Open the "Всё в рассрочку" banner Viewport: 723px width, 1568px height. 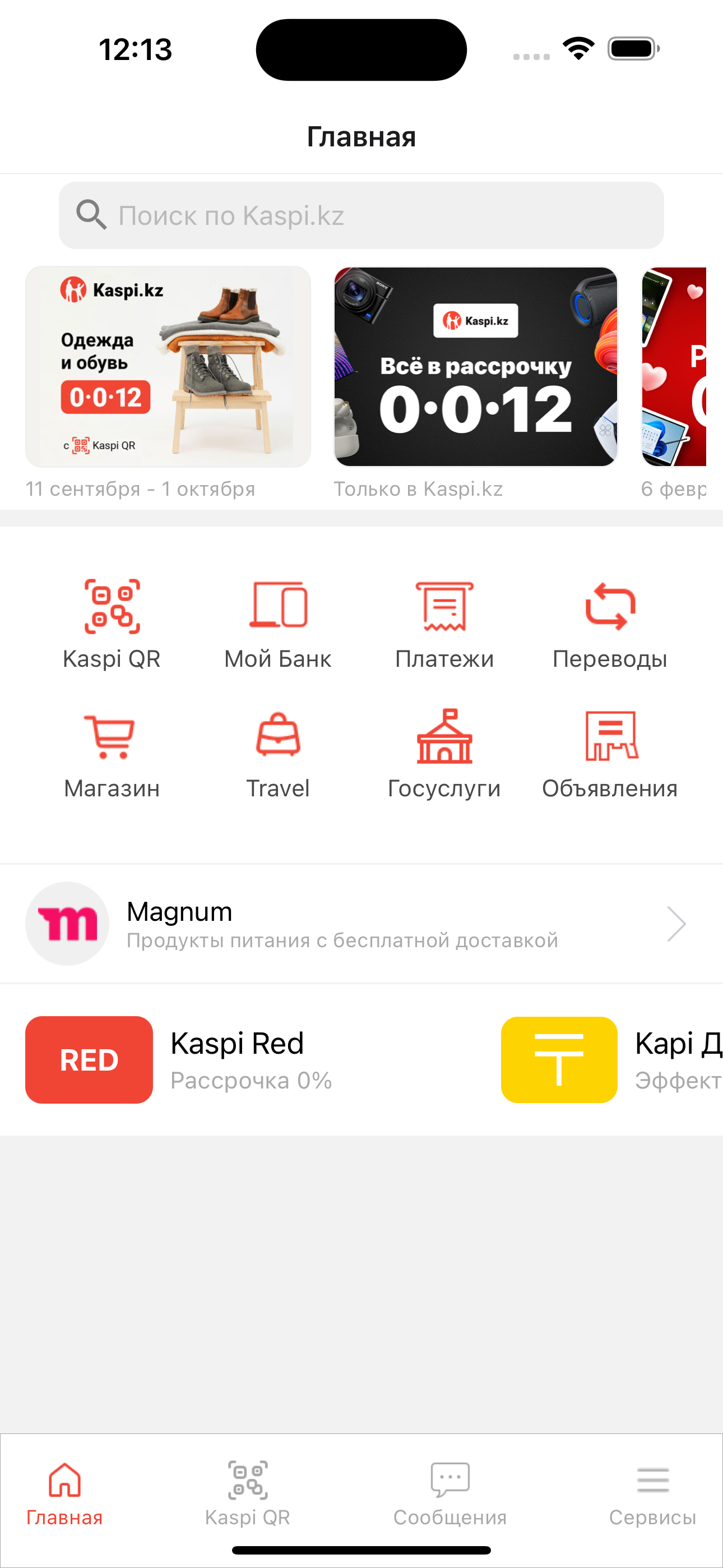tap(475, 366)
